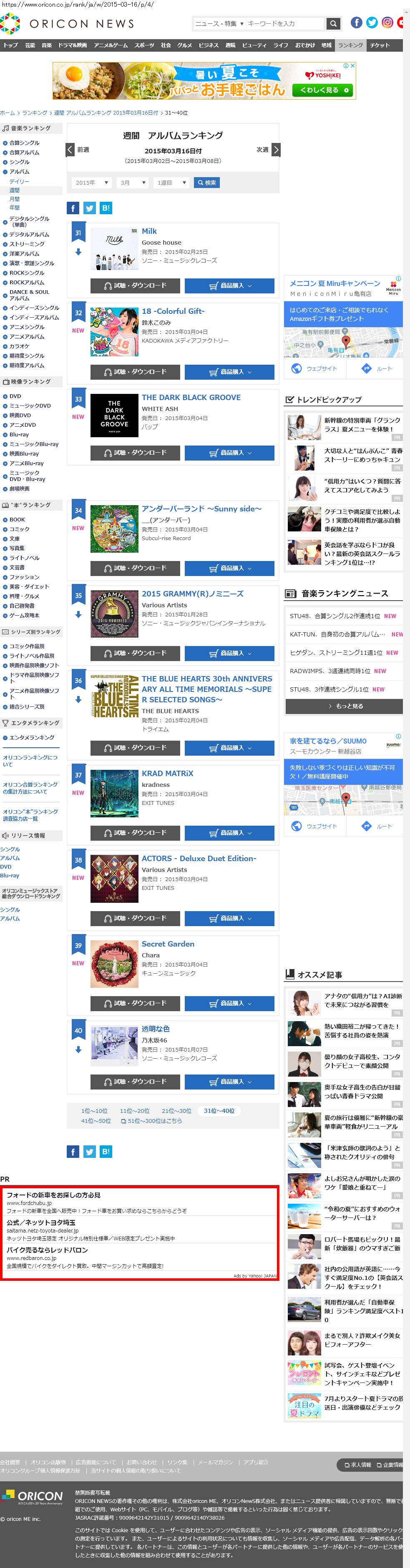Tap the keyword search input field
This screenshot has height=1568, width=410.
pyautogui.click(x=284, y=24)
